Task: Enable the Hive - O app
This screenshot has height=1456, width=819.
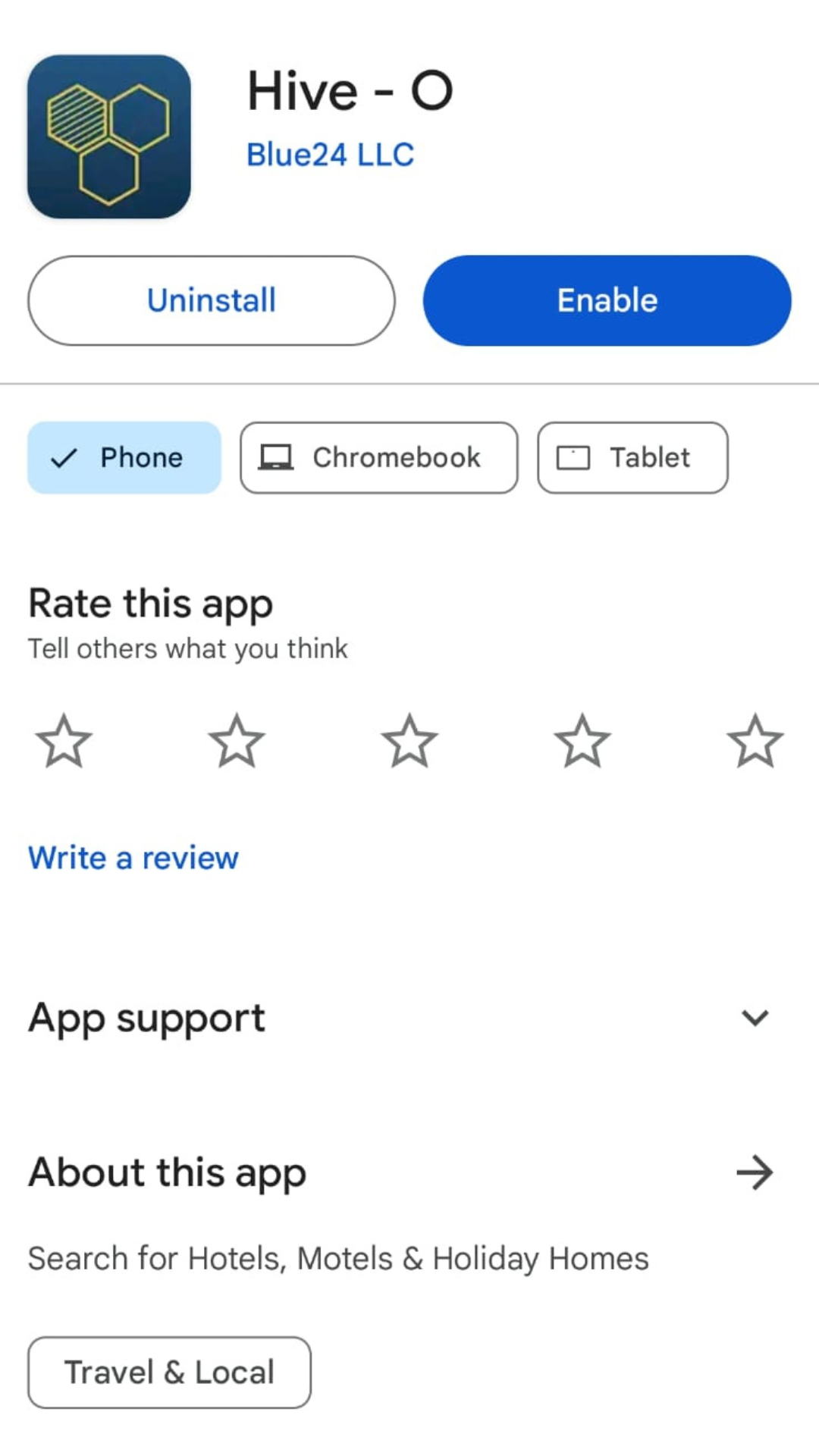Action: tap(607, 300)
